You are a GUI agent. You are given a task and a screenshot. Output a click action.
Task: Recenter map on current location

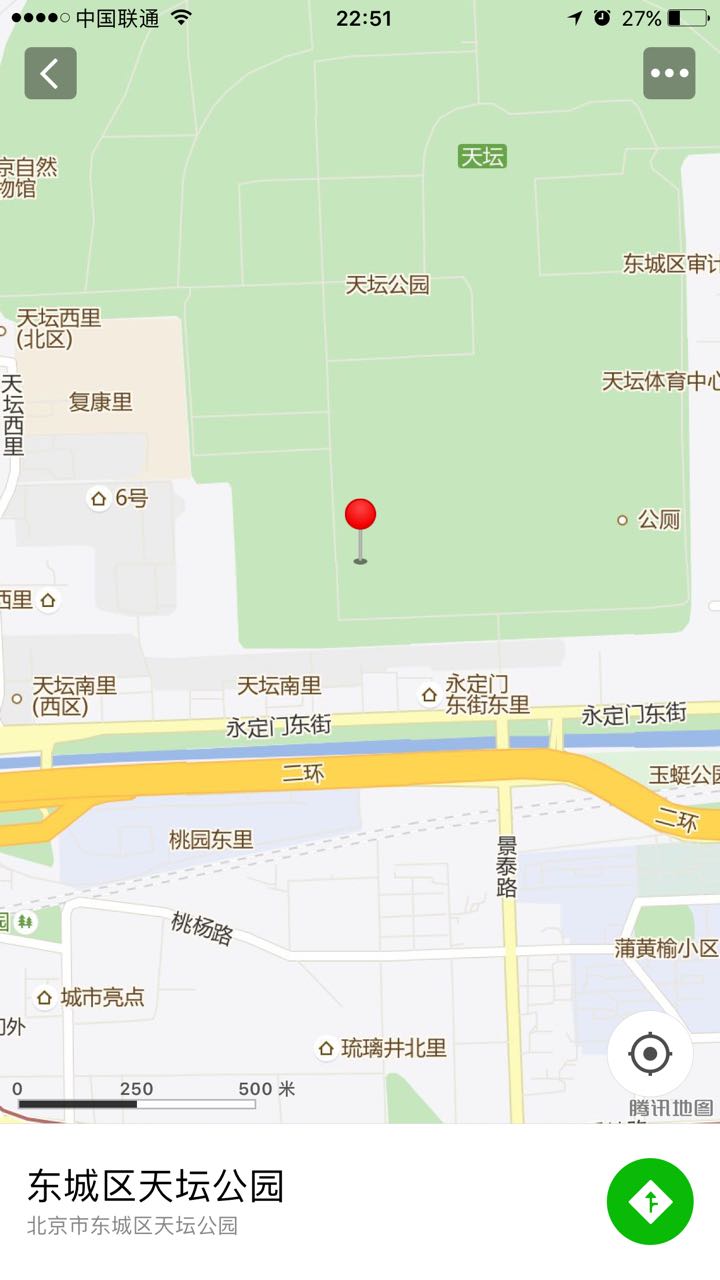(650, 1053)
